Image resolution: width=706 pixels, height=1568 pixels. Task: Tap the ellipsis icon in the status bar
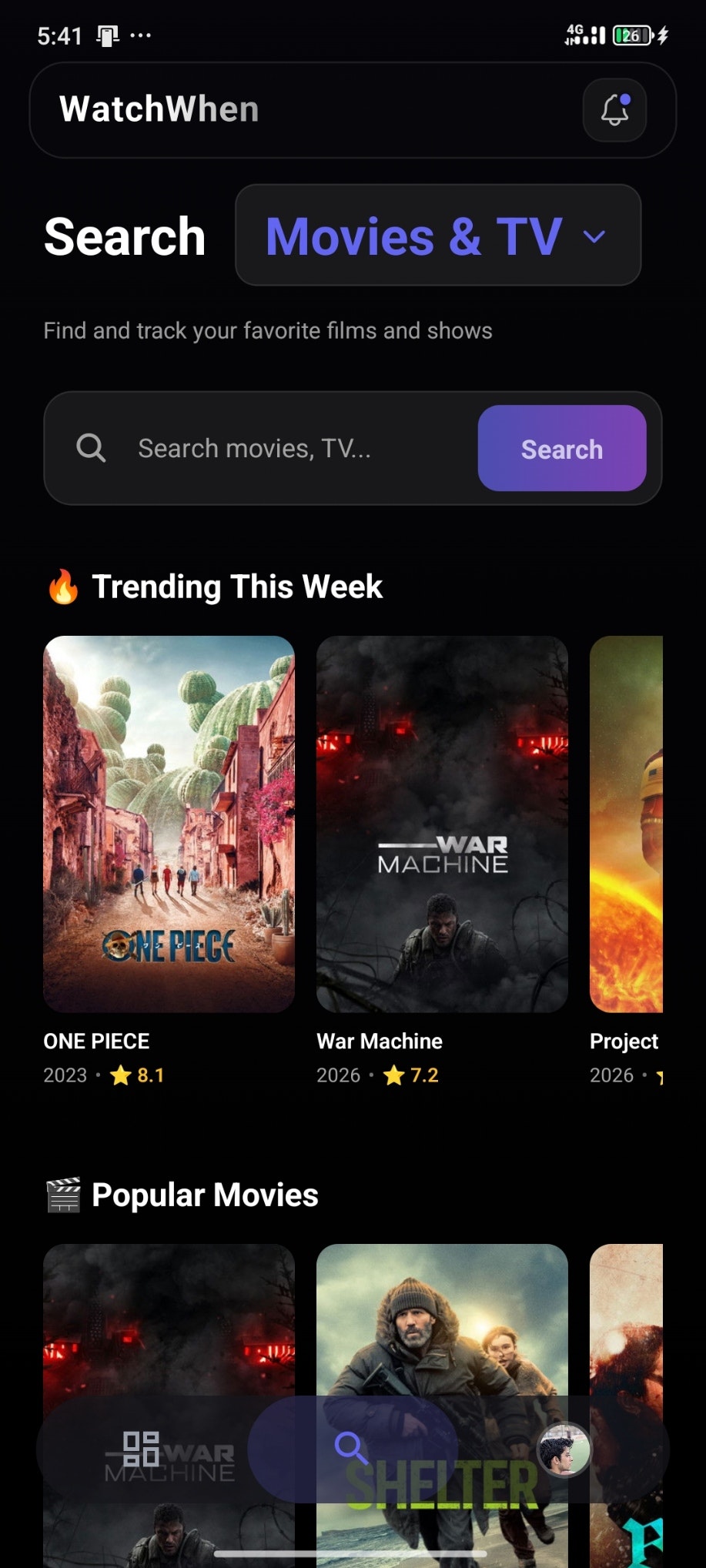pos(141,35)
